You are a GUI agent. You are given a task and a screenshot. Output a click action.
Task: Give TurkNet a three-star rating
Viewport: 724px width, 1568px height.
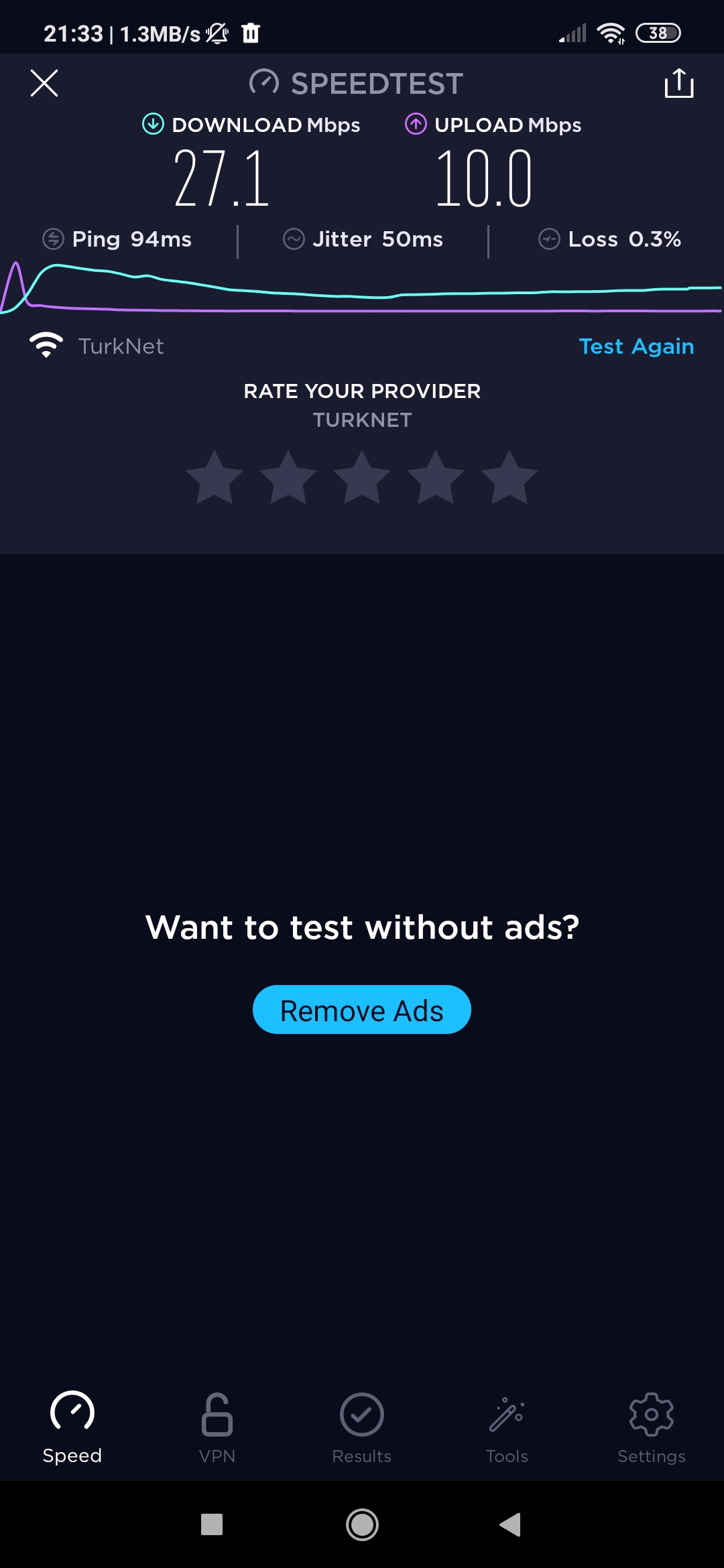coord(362,478)
